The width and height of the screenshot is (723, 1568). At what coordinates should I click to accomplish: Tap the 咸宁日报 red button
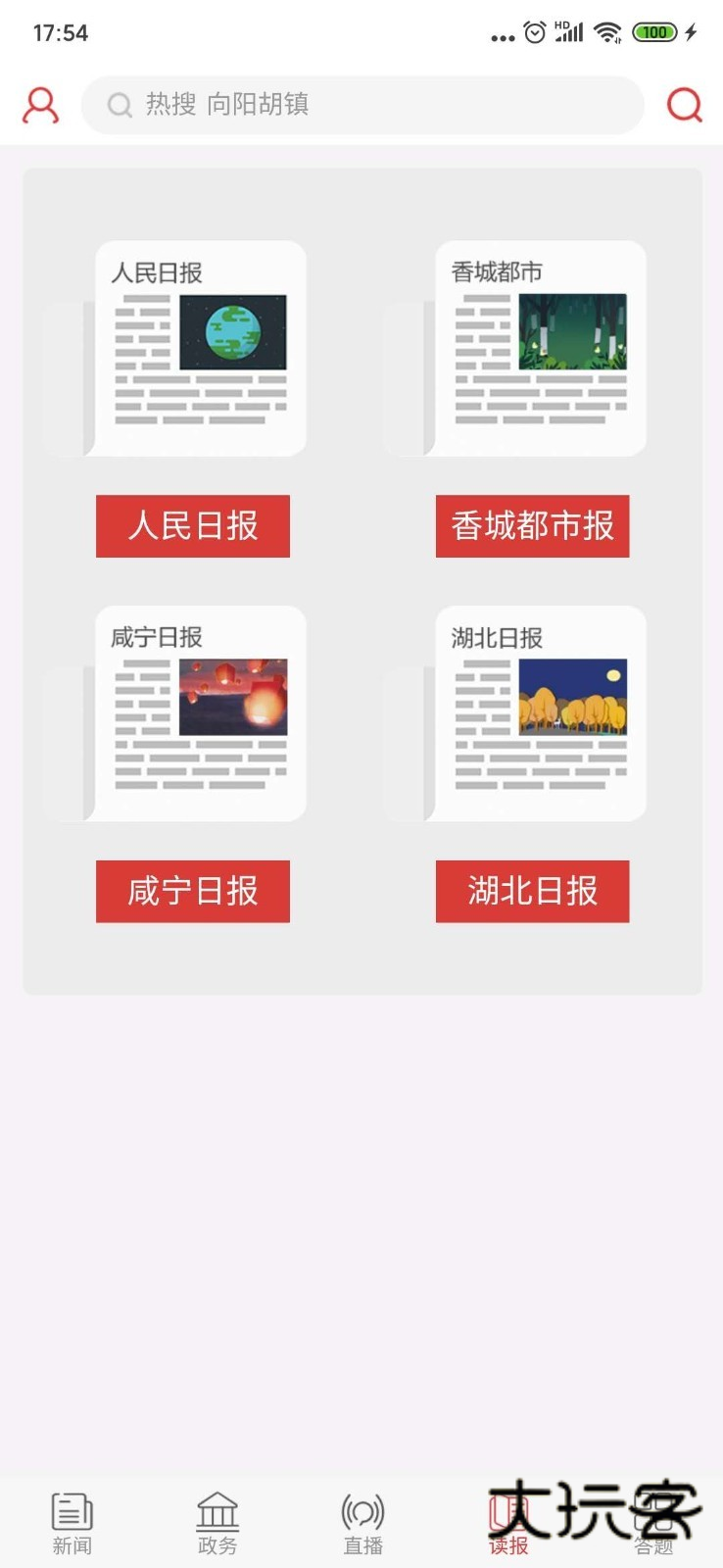[x=192, y=891]
